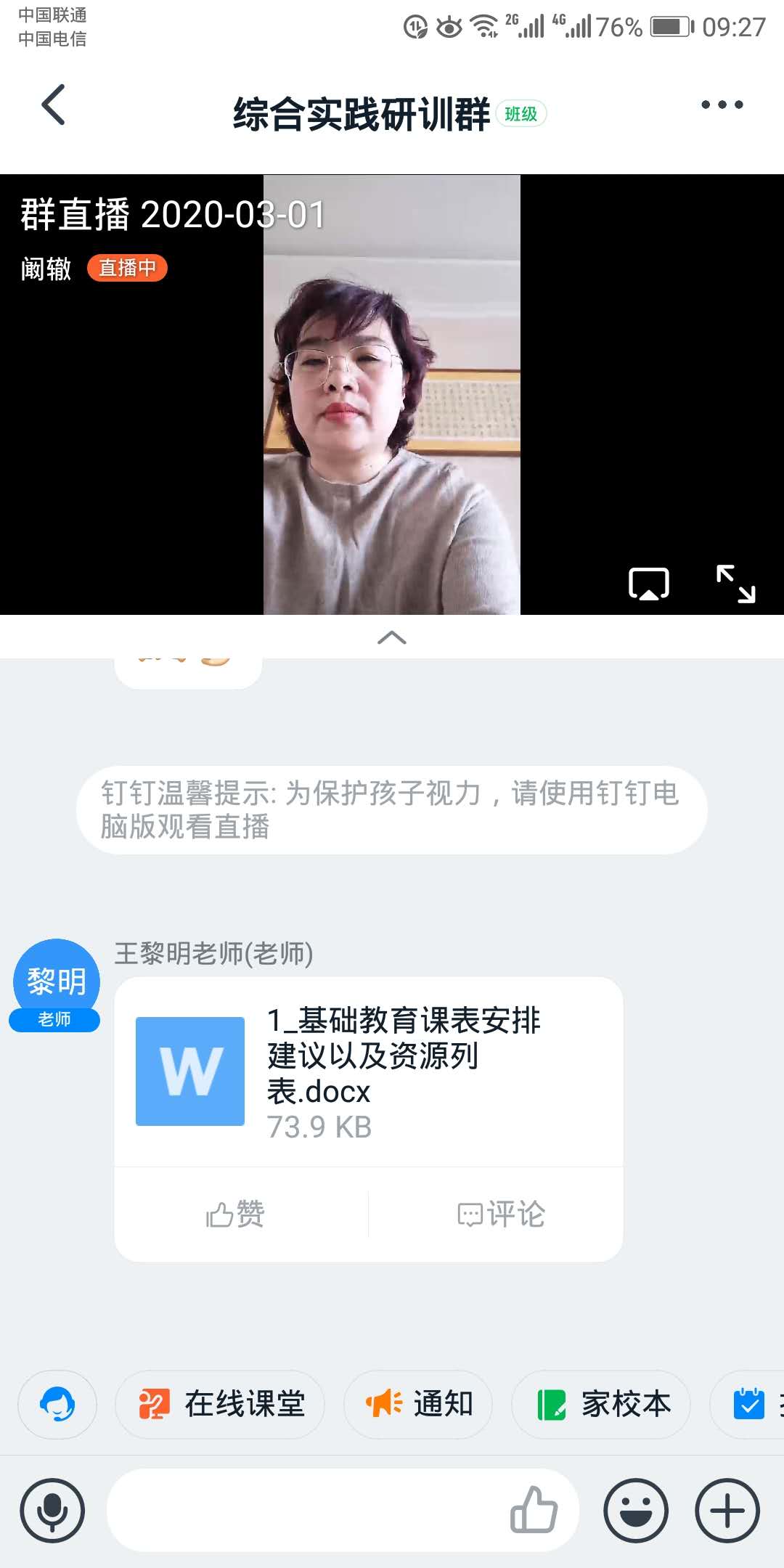Switch to voice input microphone

coord(52,1511)
